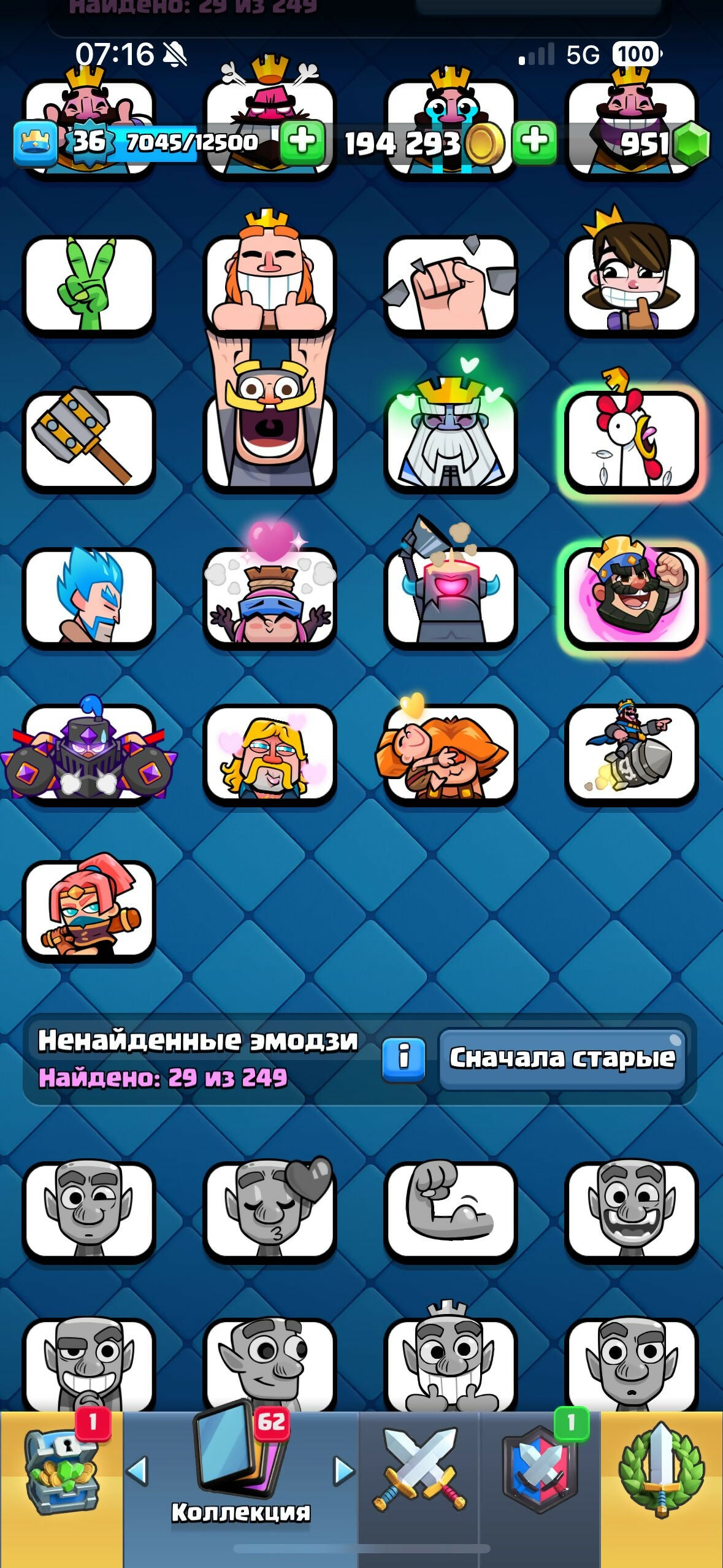The height and width of the screenshot is (1568, 723).
Task: Select the Ice Wizard emote
Action: click(x=89, y=597)
